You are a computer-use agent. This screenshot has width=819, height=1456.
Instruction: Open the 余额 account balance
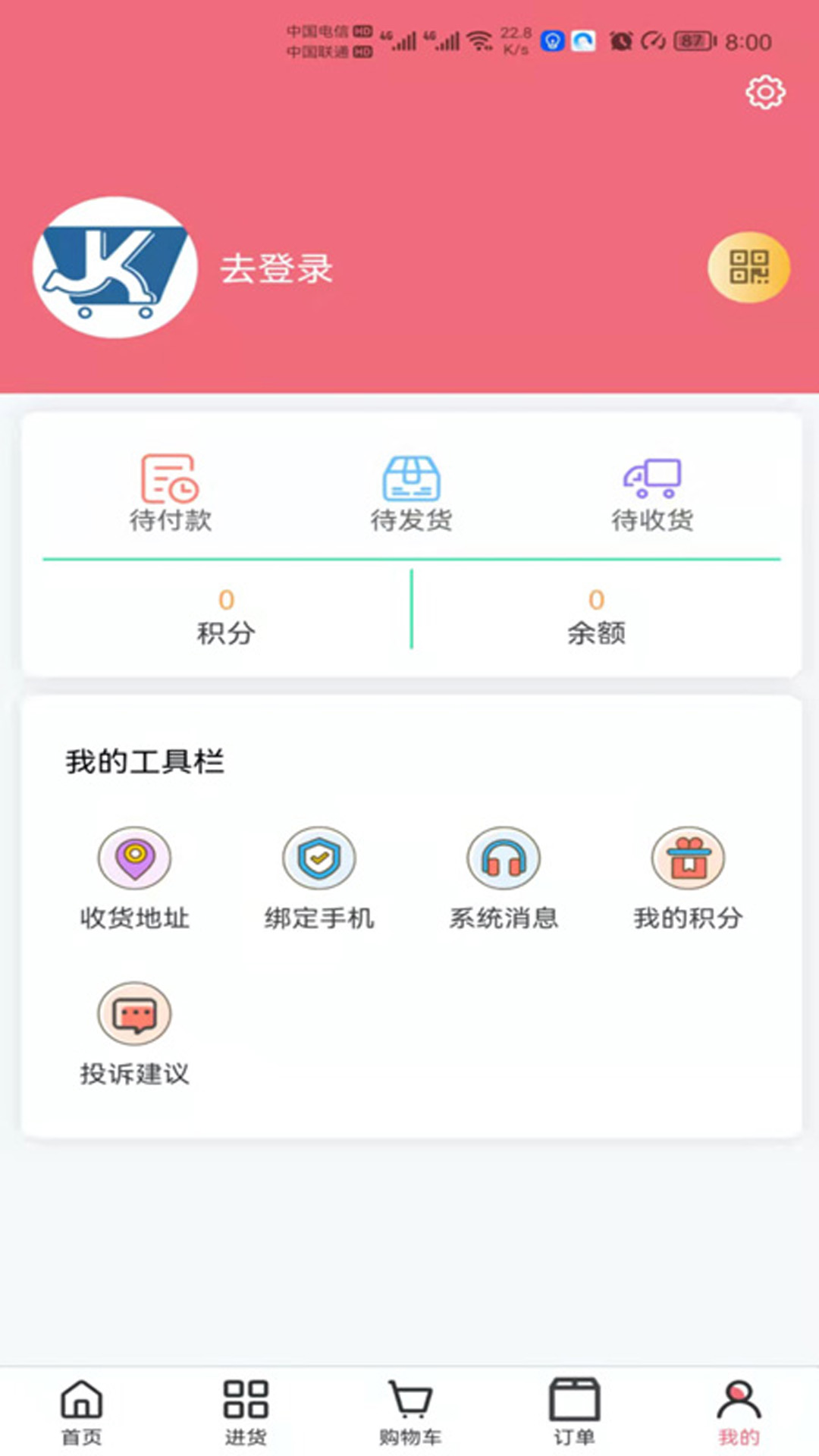pos(596,617)
